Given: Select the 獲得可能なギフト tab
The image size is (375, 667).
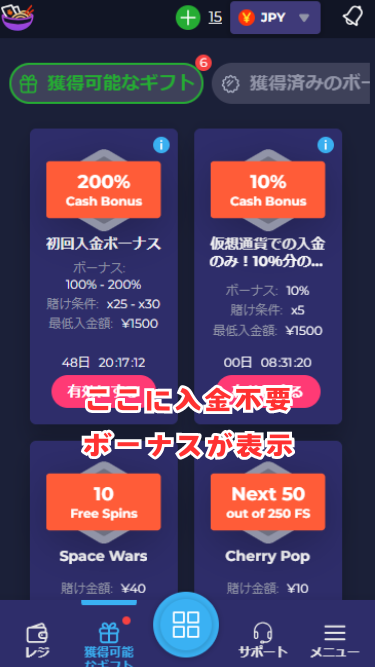Looking at the screenshot, I should (x=106, y=83).
